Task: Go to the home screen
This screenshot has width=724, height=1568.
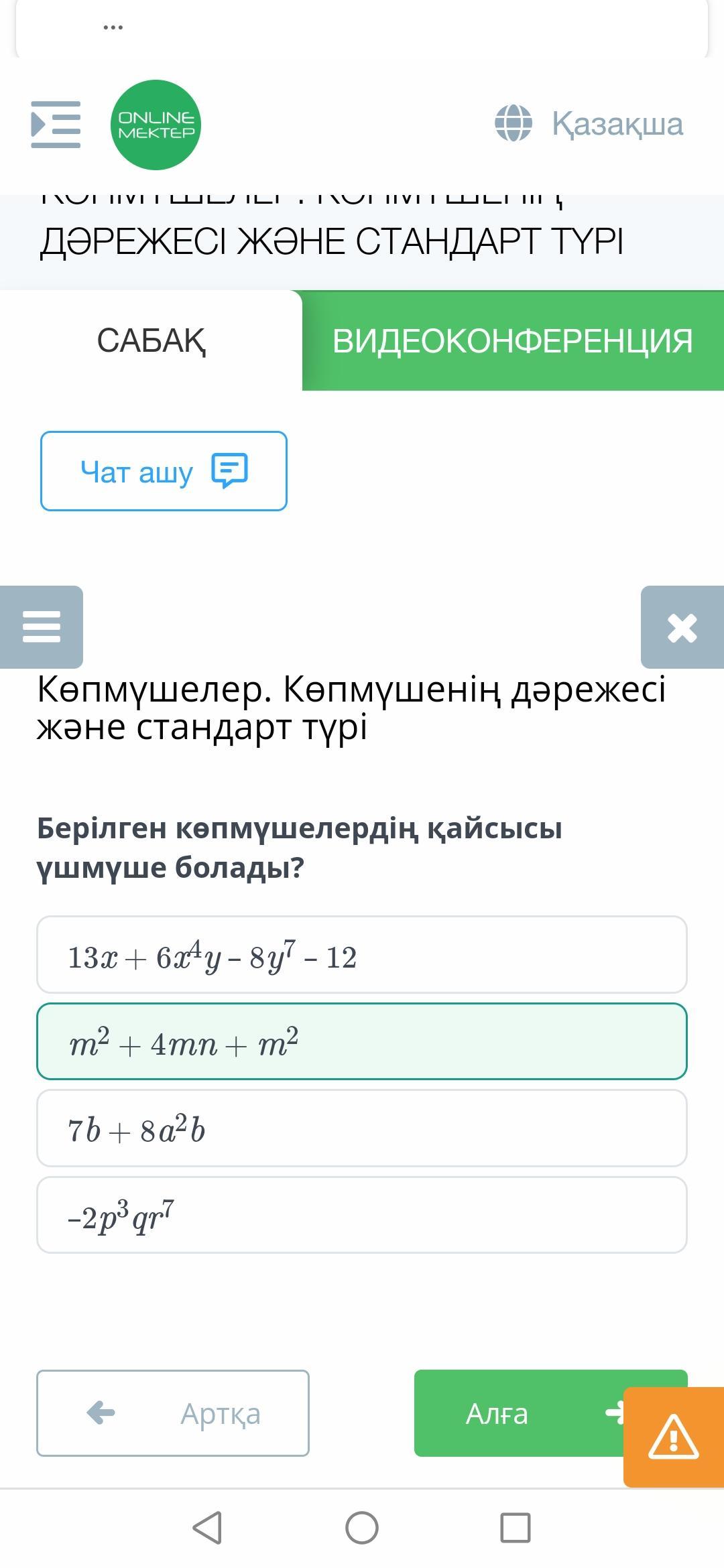Action: click(362, 1528)
